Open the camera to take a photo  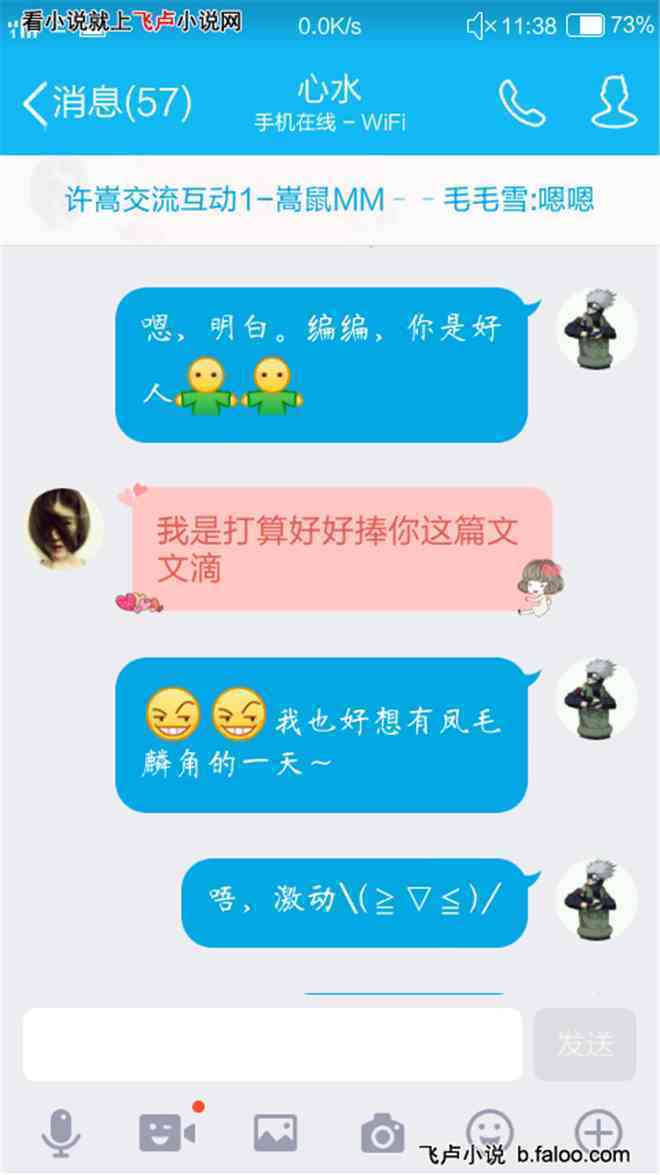[382, 1133]
